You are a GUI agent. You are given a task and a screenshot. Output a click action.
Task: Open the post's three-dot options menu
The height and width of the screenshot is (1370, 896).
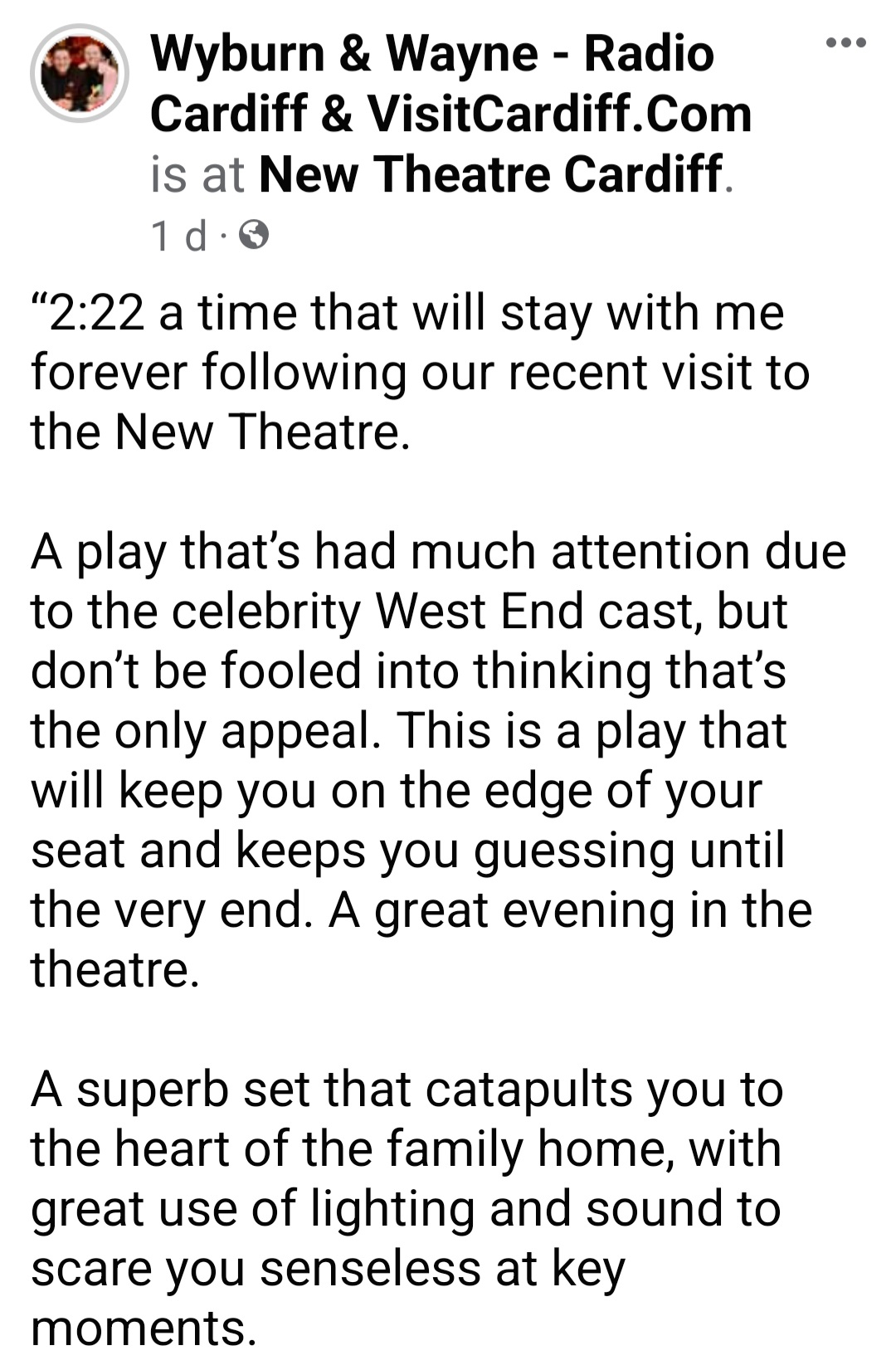845,43
